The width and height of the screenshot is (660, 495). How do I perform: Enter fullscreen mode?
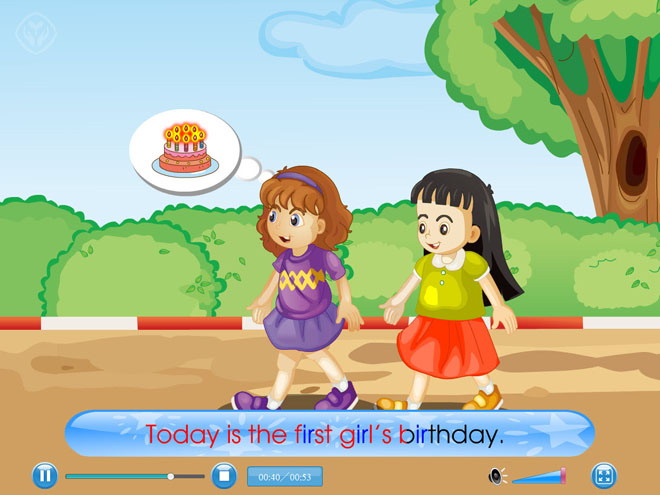(x=604, y=476)
